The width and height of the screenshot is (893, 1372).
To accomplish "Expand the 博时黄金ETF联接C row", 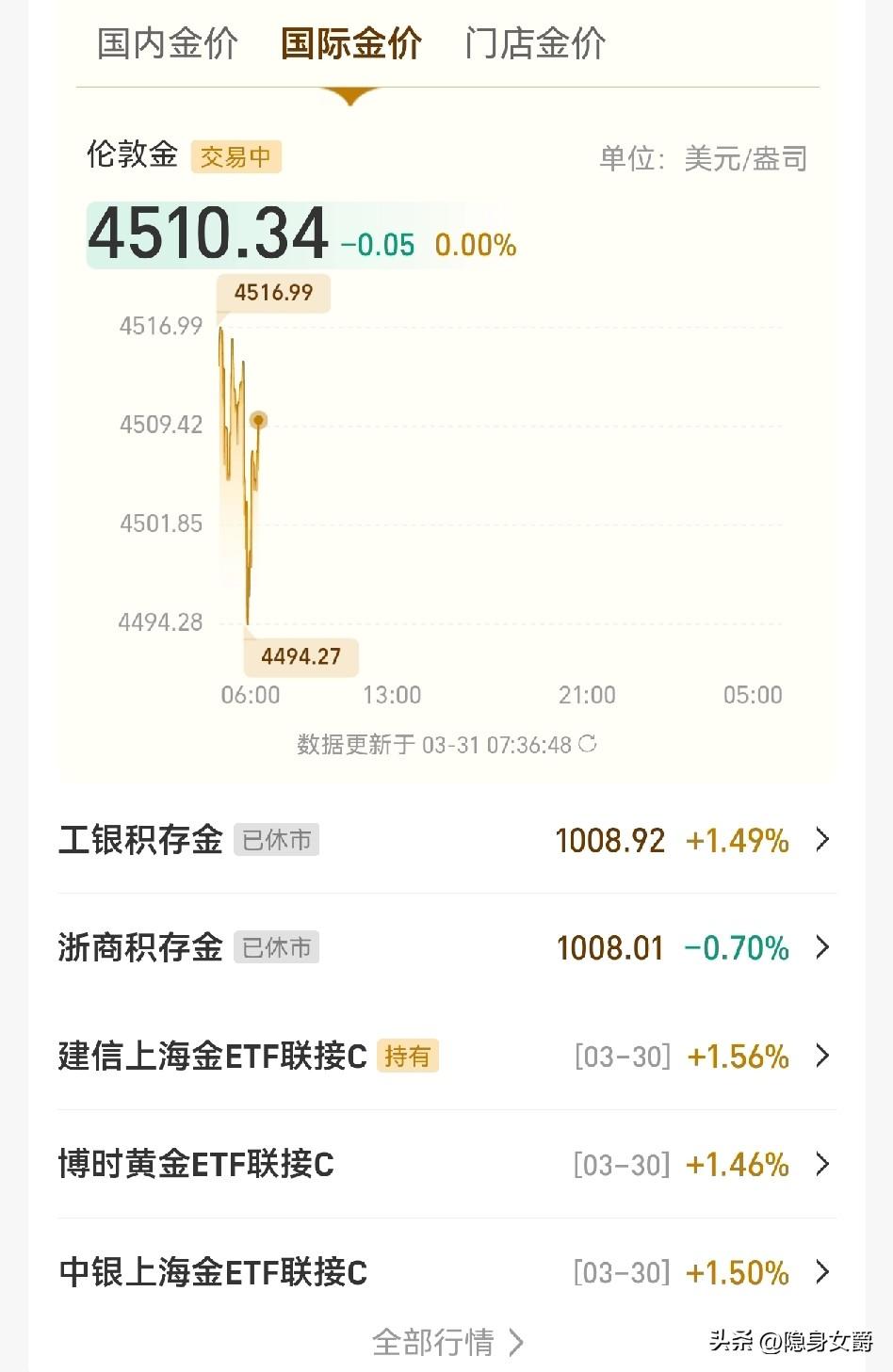I will (x=823, y=1165).
